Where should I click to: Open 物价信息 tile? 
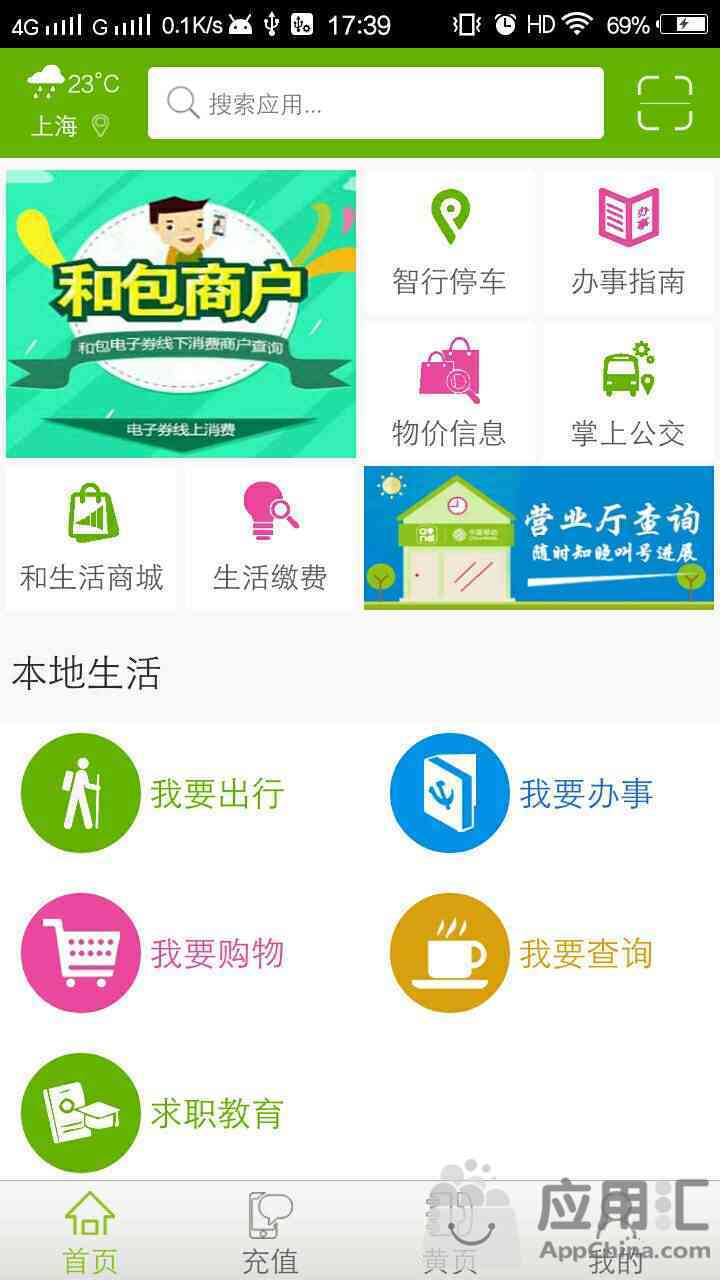tap(449, 393)
